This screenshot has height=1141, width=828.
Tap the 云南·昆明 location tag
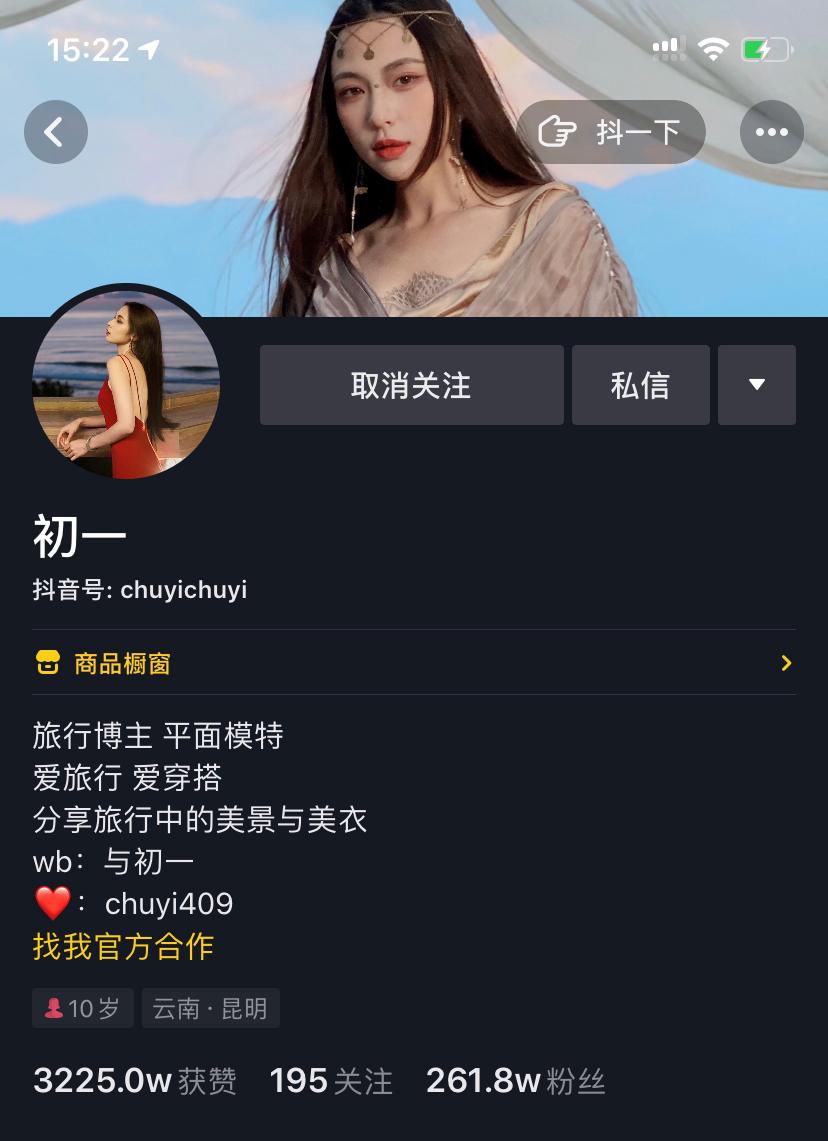[x=210, y=1008]
